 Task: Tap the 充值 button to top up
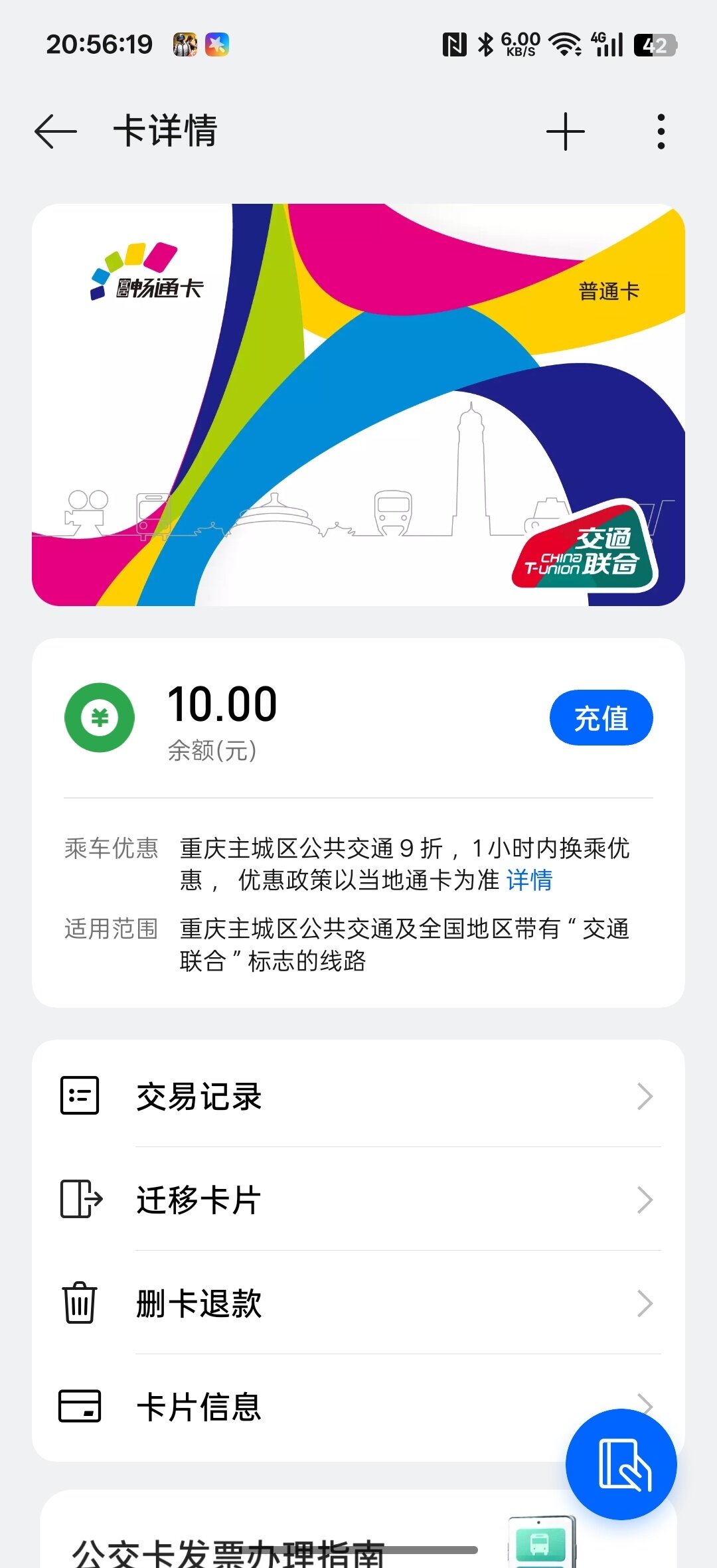[x=601, y=718]
